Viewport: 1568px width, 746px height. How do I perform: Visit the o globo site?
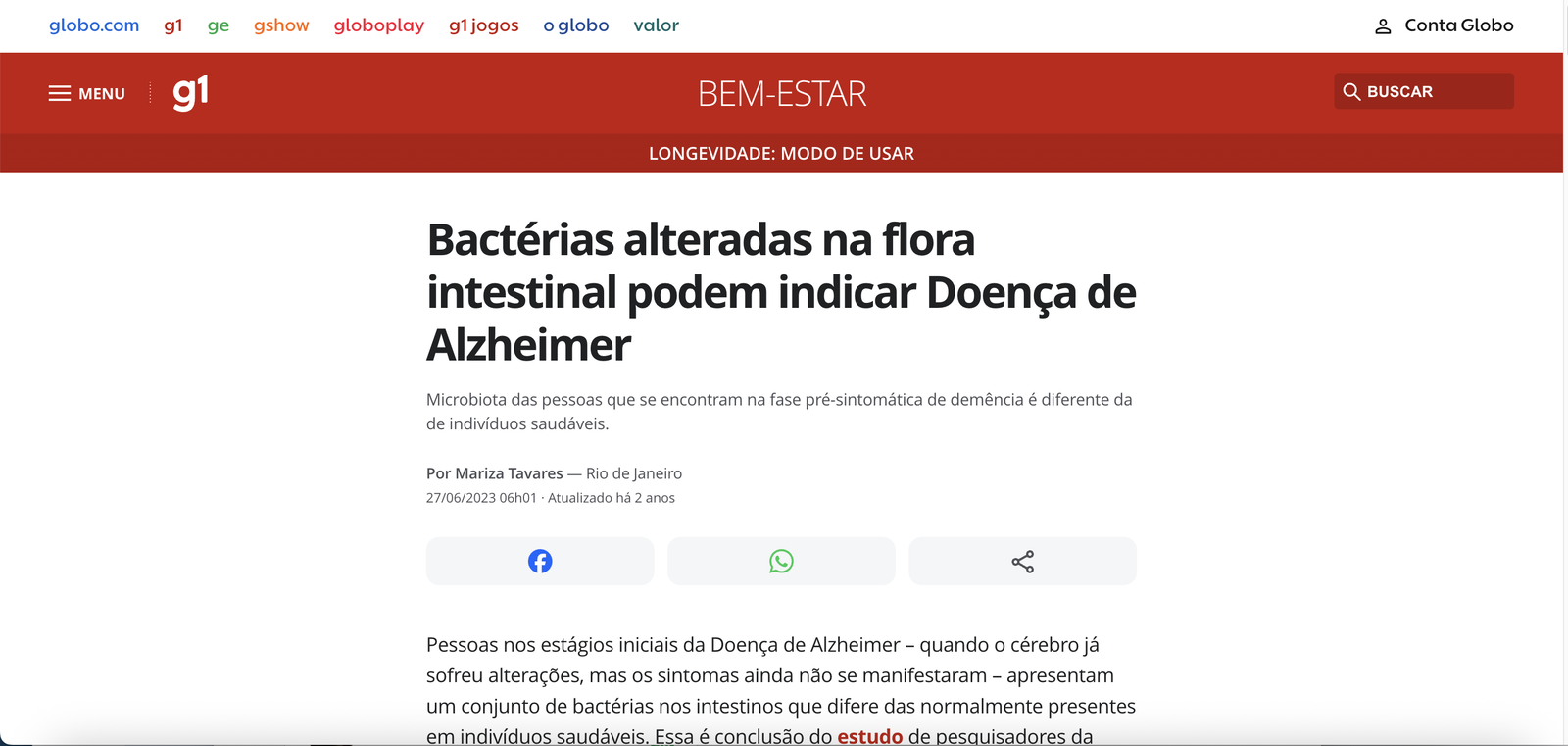click(576, 25)
